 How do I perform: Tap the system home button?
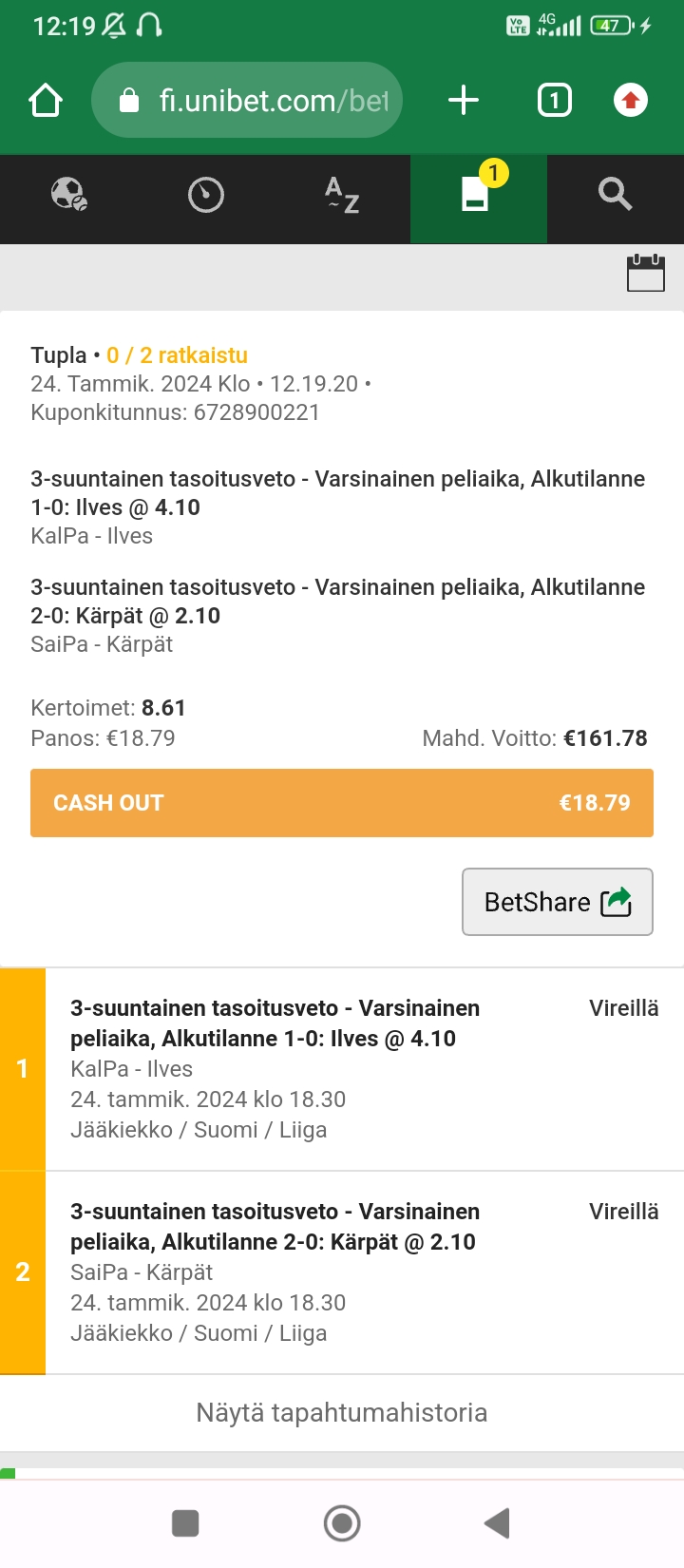click(x=342, y=1523)
